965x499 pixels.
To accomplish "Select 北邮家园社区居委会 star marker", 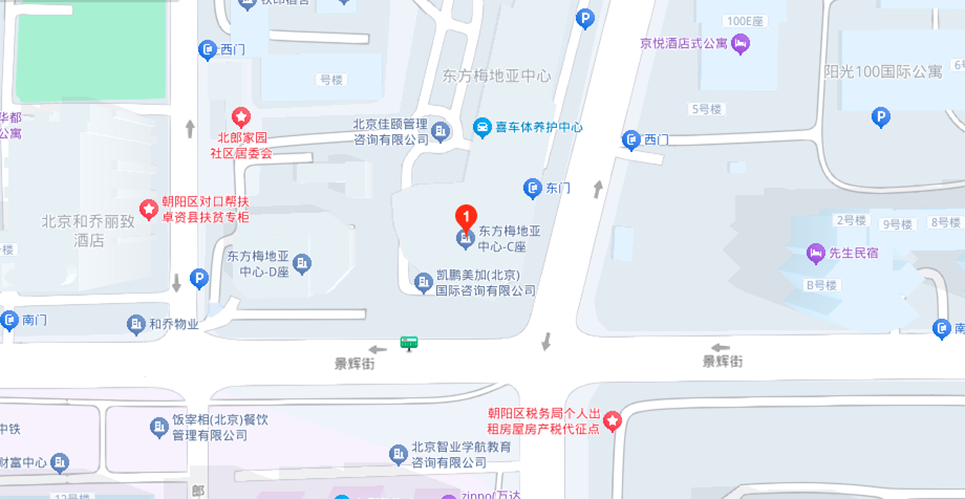I will (240, 116).
